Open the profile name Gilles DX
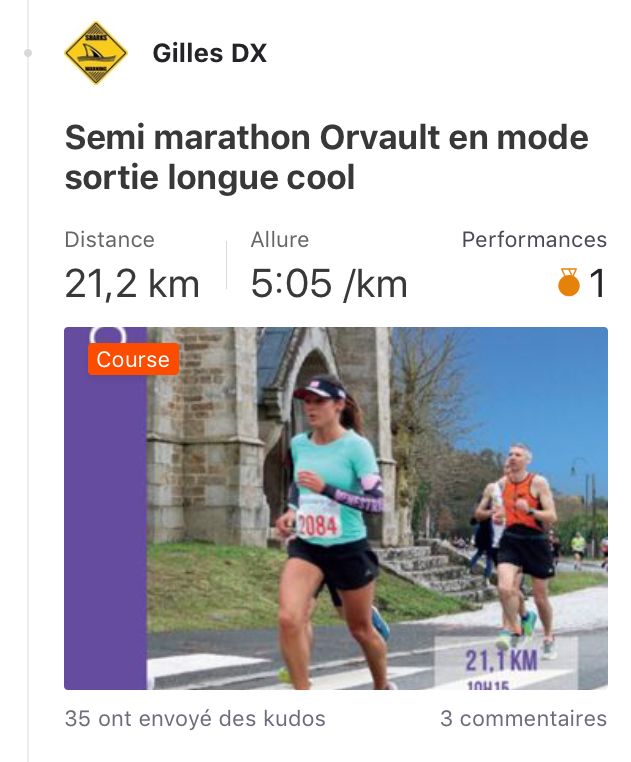631x762 pixels. (x=209, y=54)
